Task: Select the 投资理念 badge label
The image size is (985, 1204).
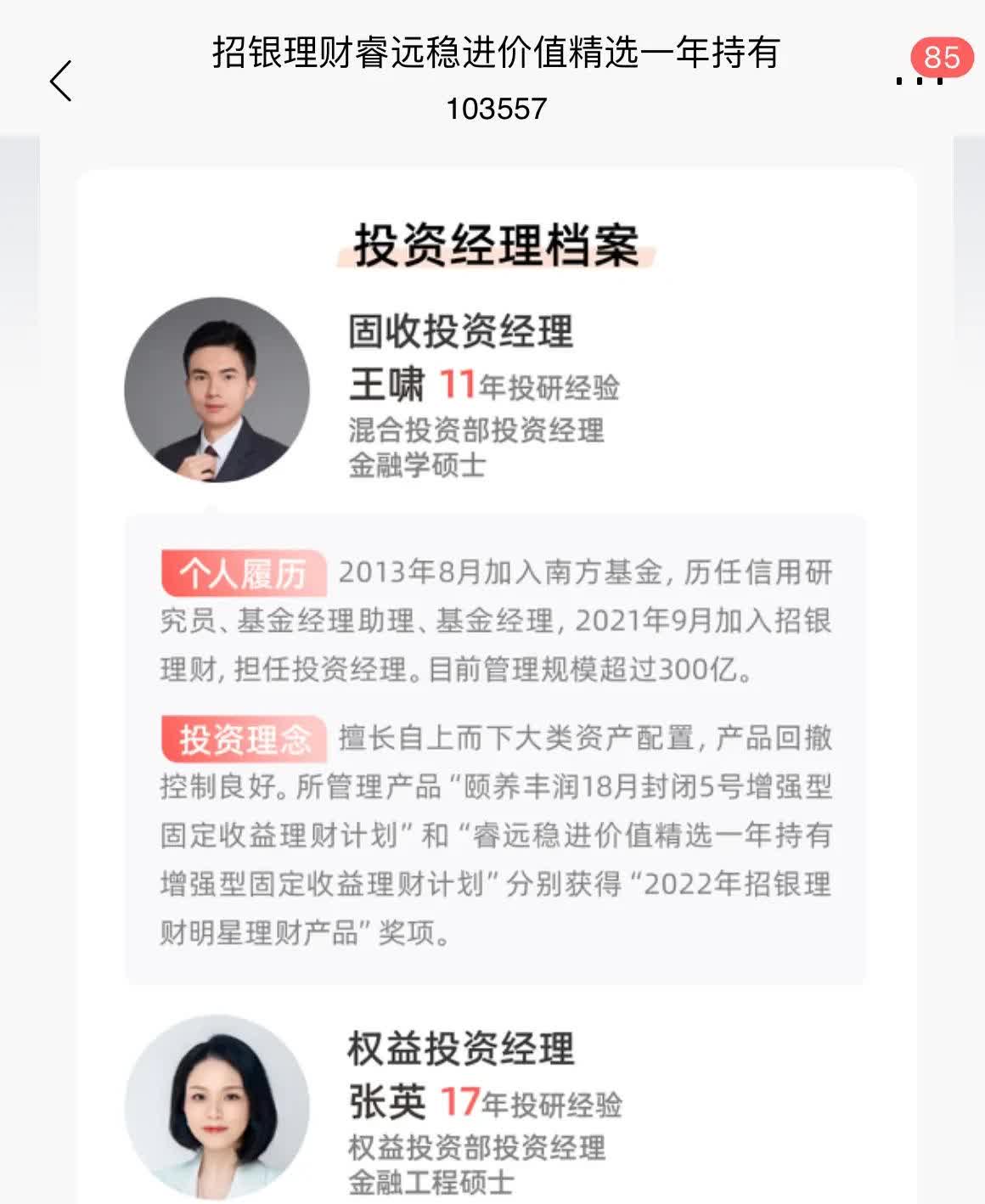Action: [245, 739]
